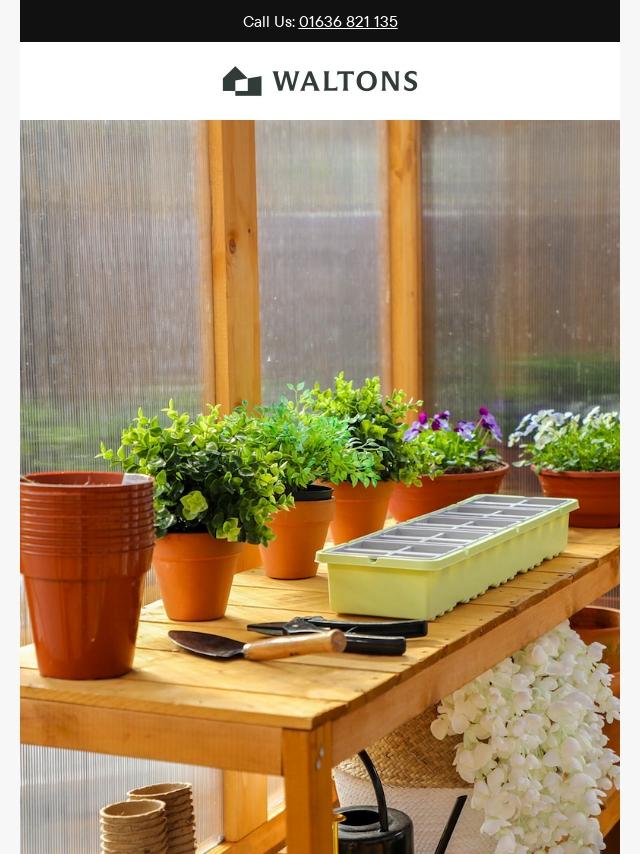
Task: Call the 01636 821 135 phone link
Action: 348,22
